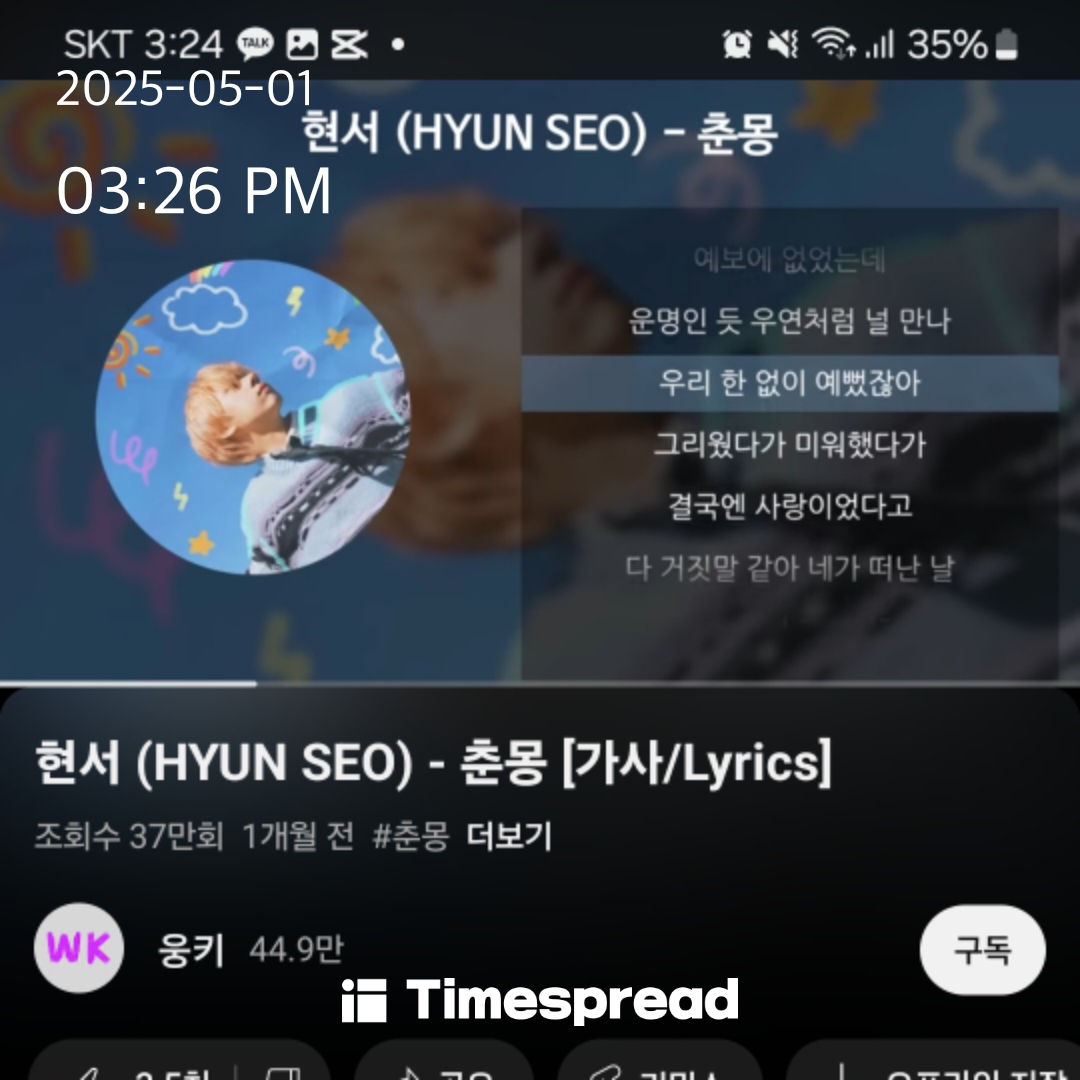Screen dimensions: 1080x1080
Task: Tap the video player to show controls
Action: [540, 400]
